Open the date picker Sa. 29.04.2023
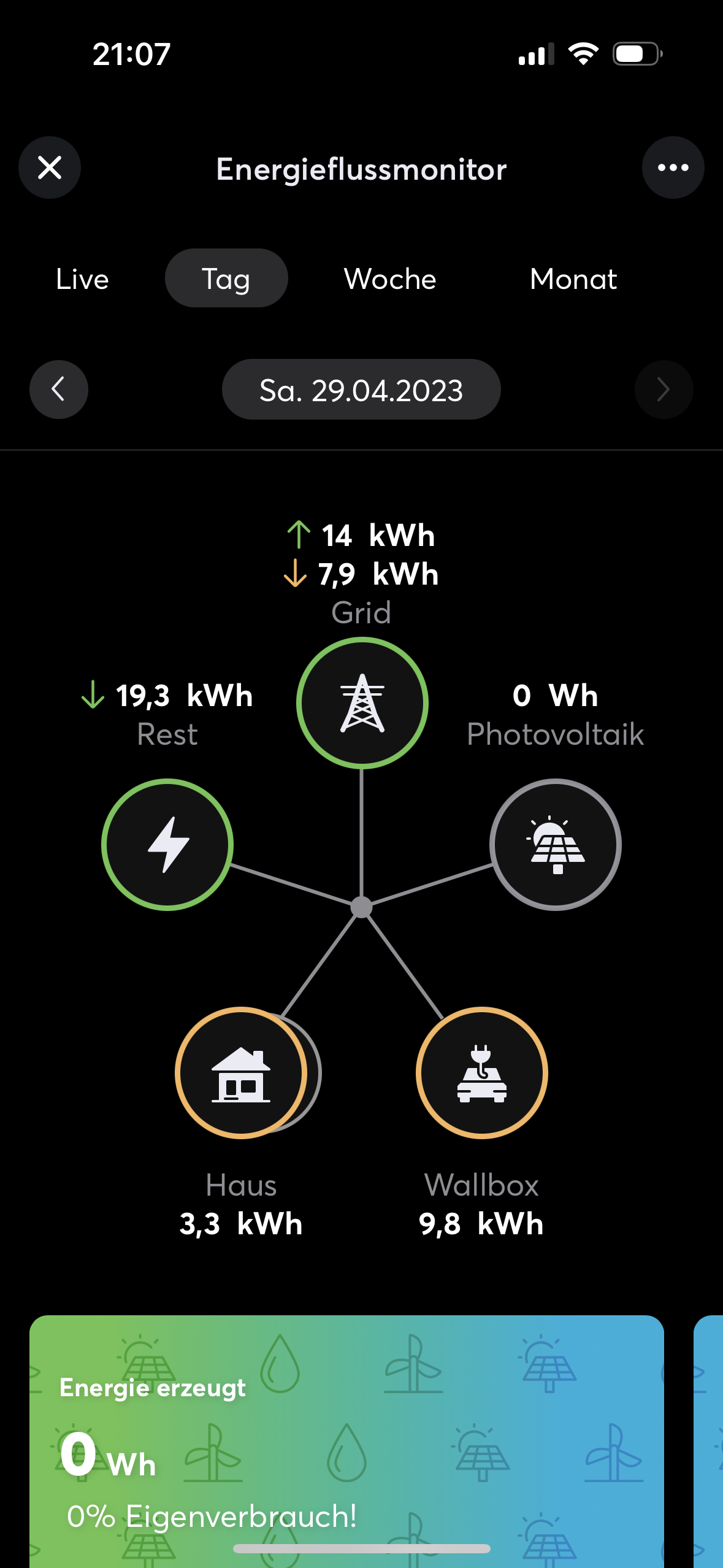Screen dimensions: 723x1568 (x=361, y=390)
